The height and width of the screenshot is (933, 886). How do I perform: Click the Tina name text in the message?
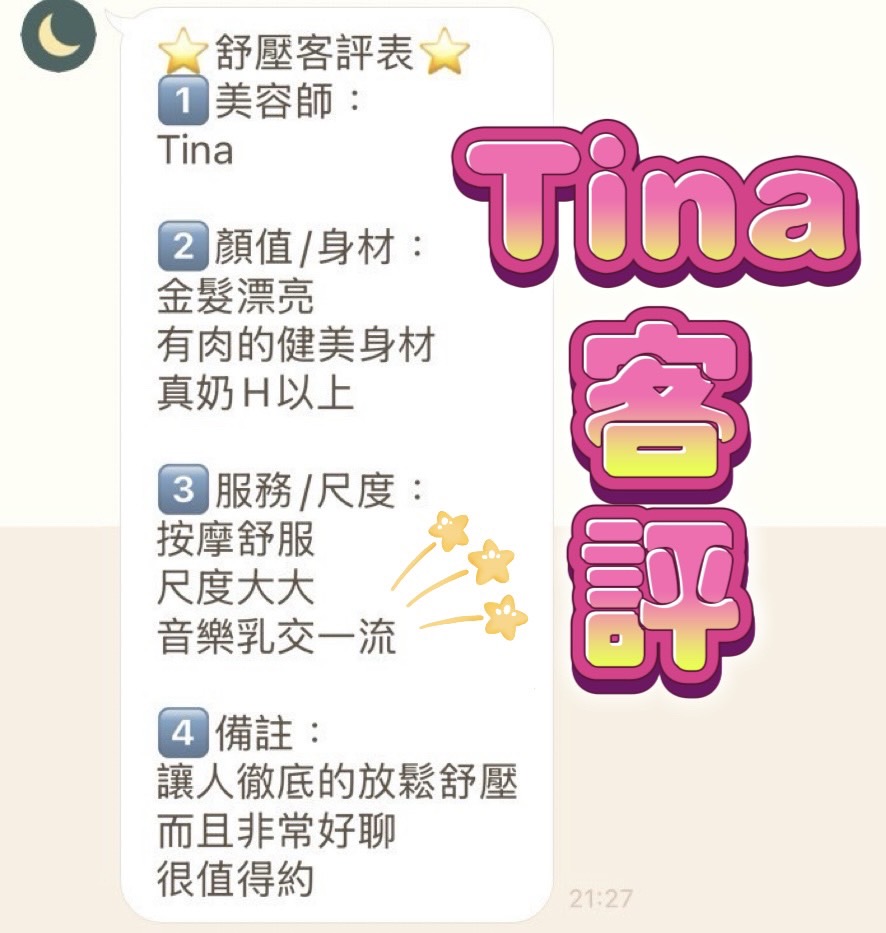(x=196, y=150)
